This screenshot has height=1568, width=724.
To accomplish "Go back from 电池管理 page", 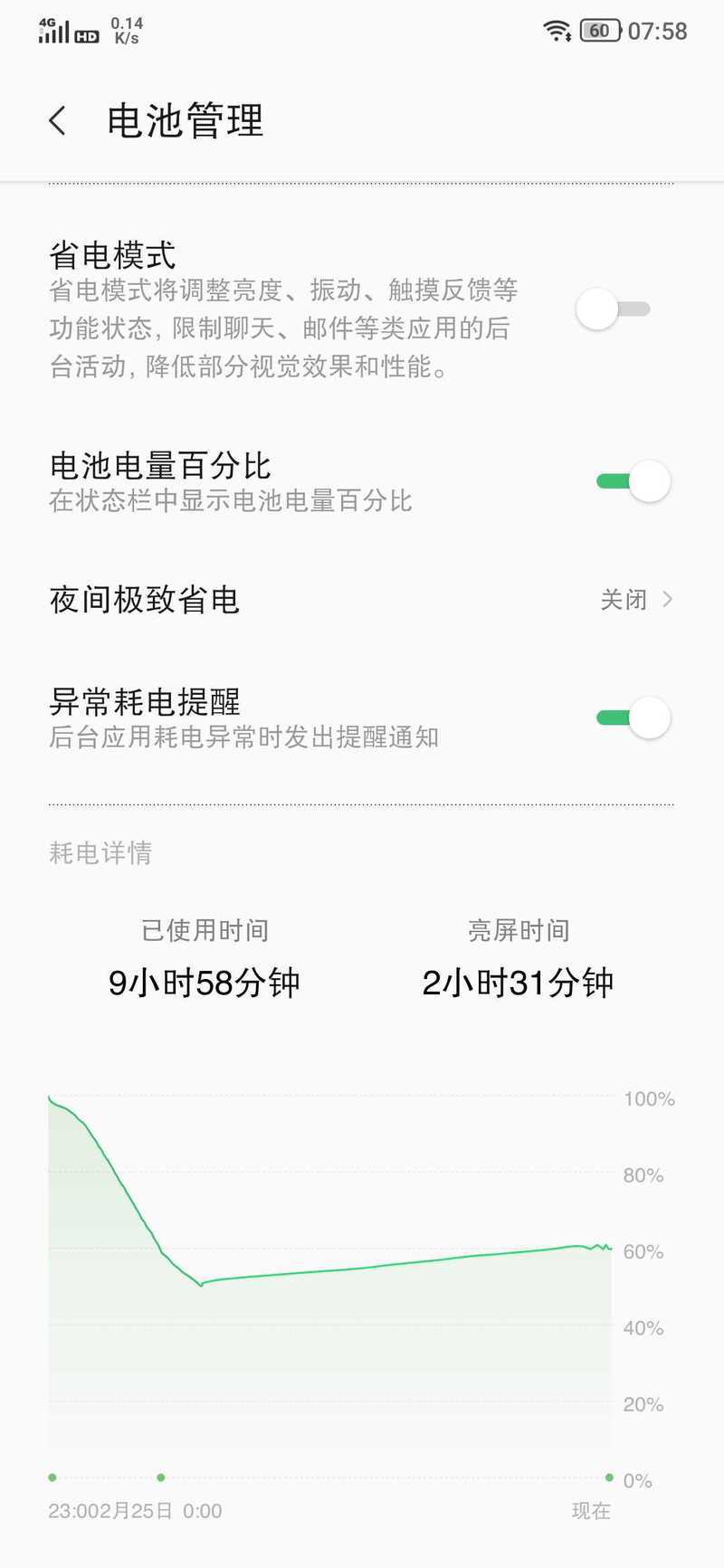I will (x=58, y=120).
